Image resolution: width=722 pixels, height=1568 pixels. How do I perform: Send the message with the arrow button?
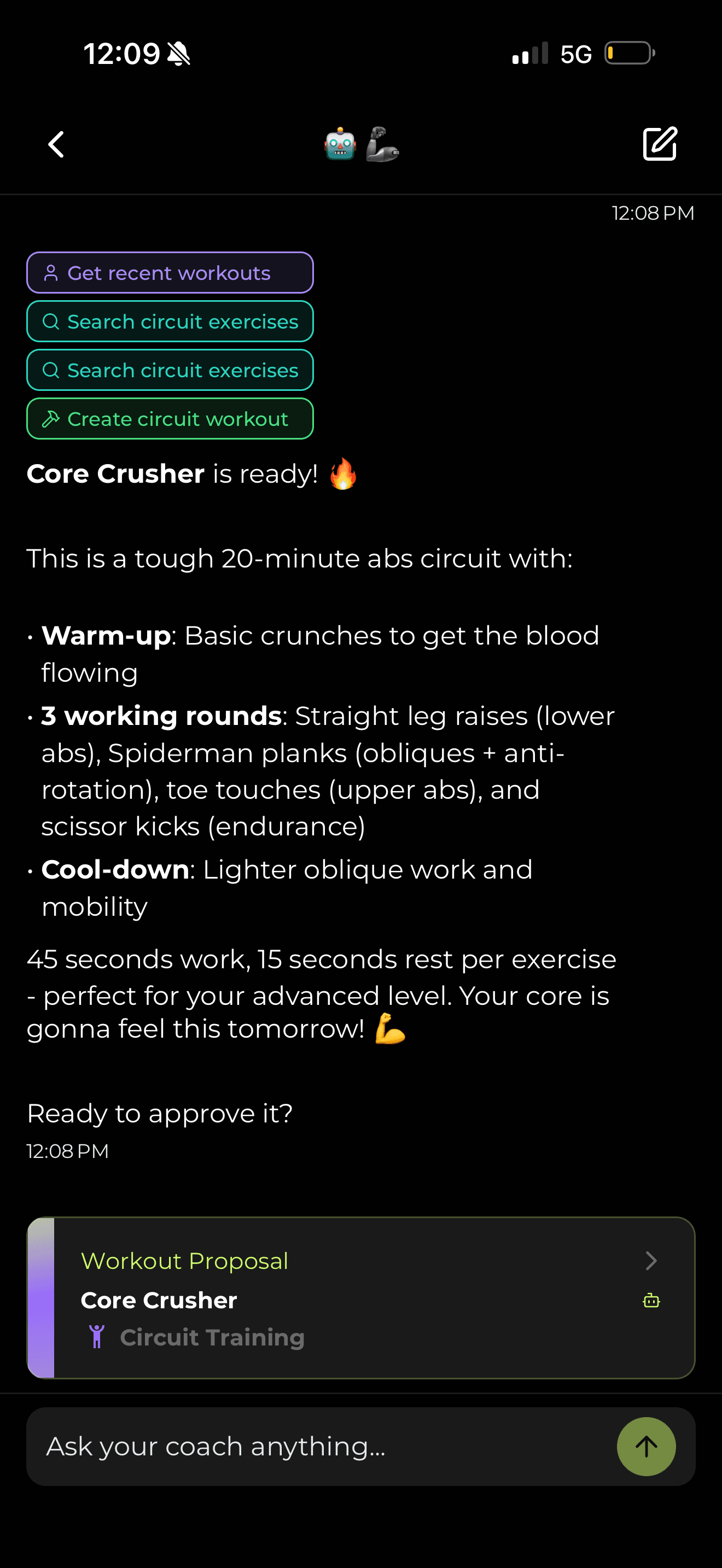click(646, 1446)
